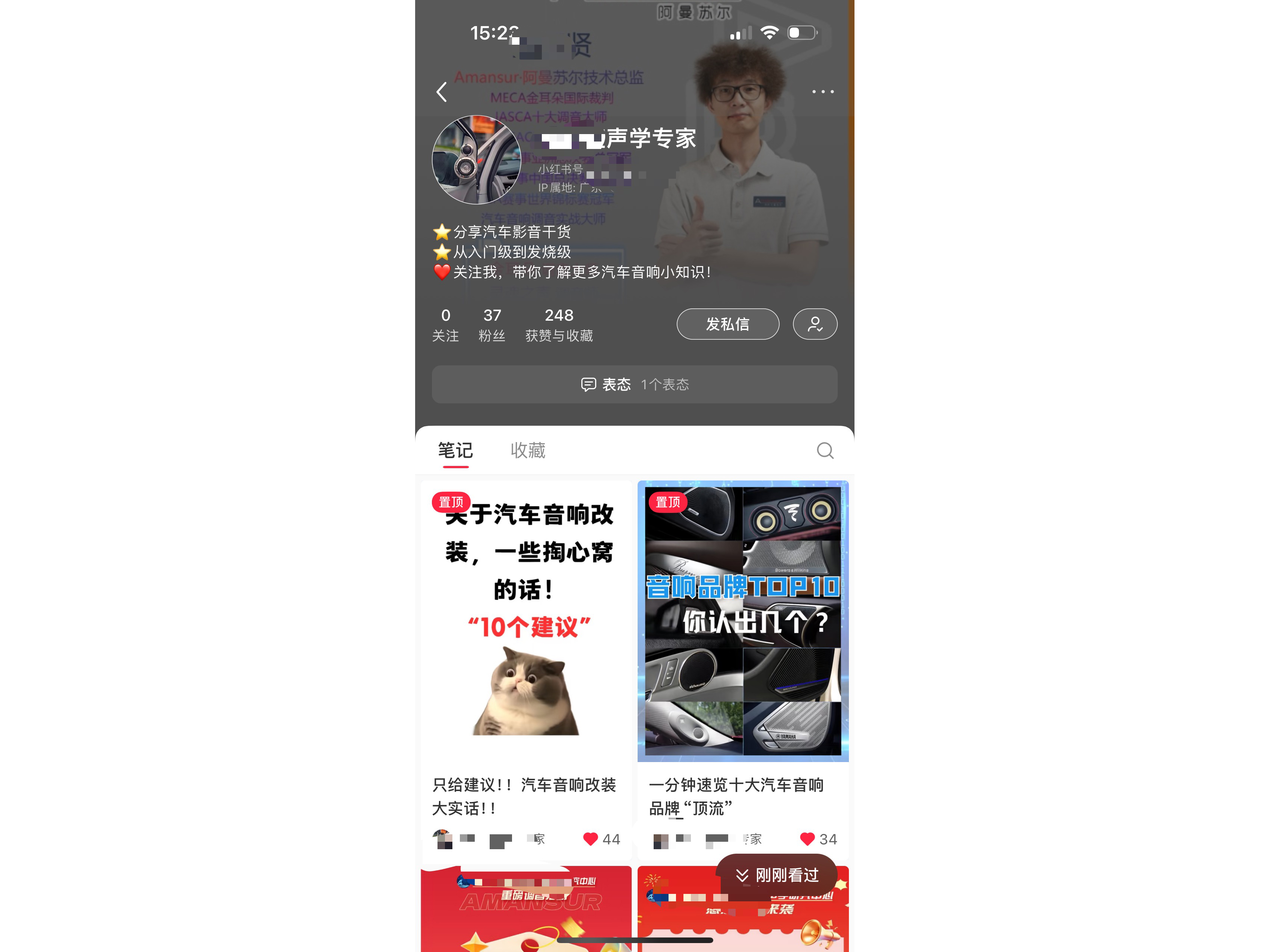View the 关注 following list

[x=445, y=325]
